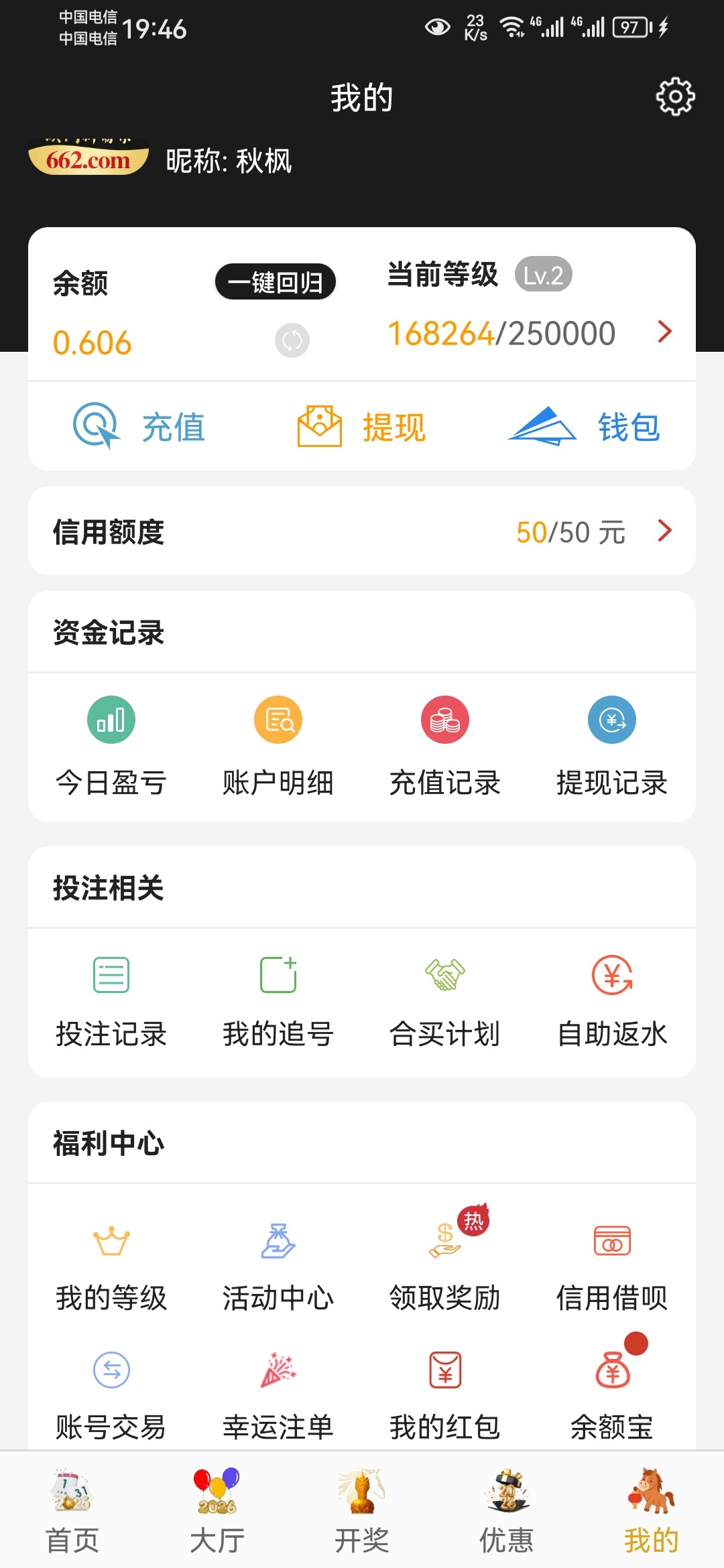Image resolution: width=724 pixels, height=1568 pixels.
Task: Tap the 一键回归 button
Action: point(275,282)
